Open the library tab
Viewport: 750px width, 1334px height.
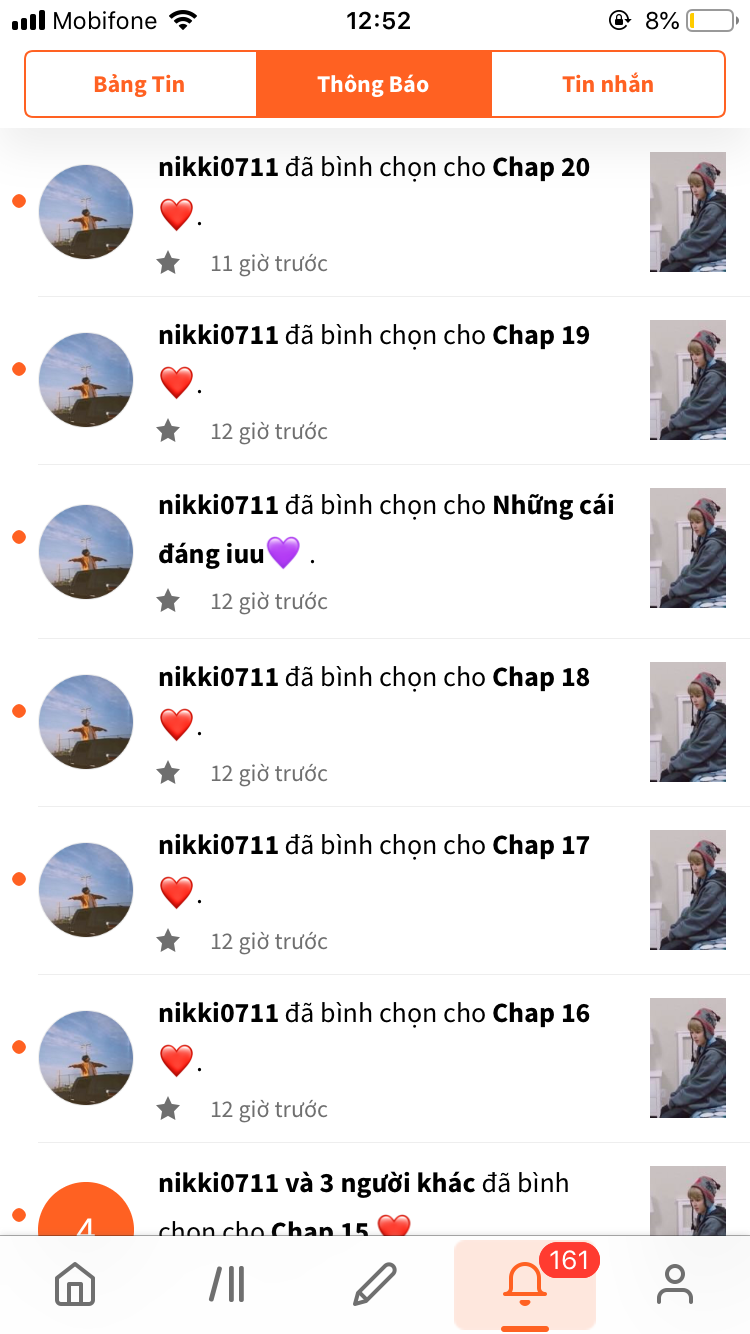pos(227,1284)
